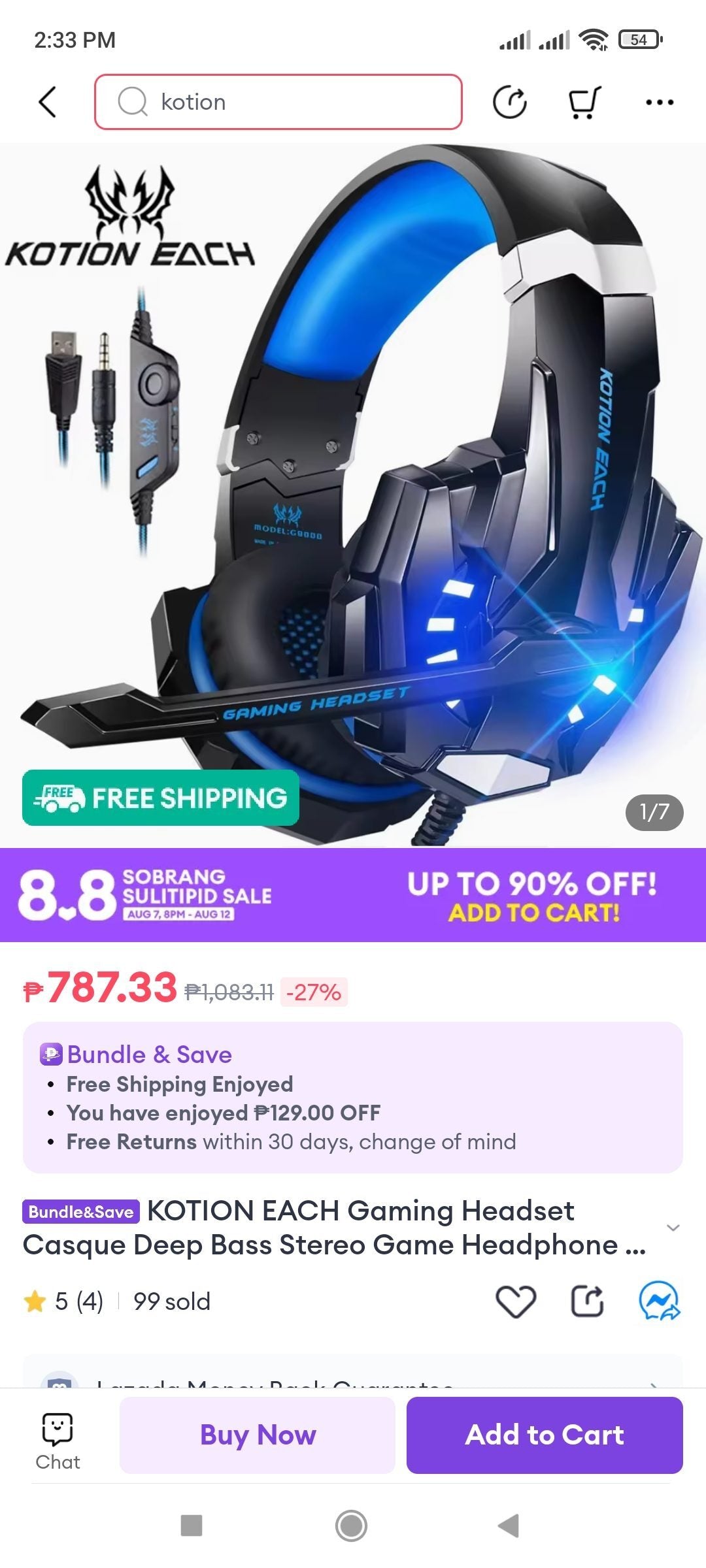706x1568 pixels.
Task: Expand the full product title
Action: 673,1228
